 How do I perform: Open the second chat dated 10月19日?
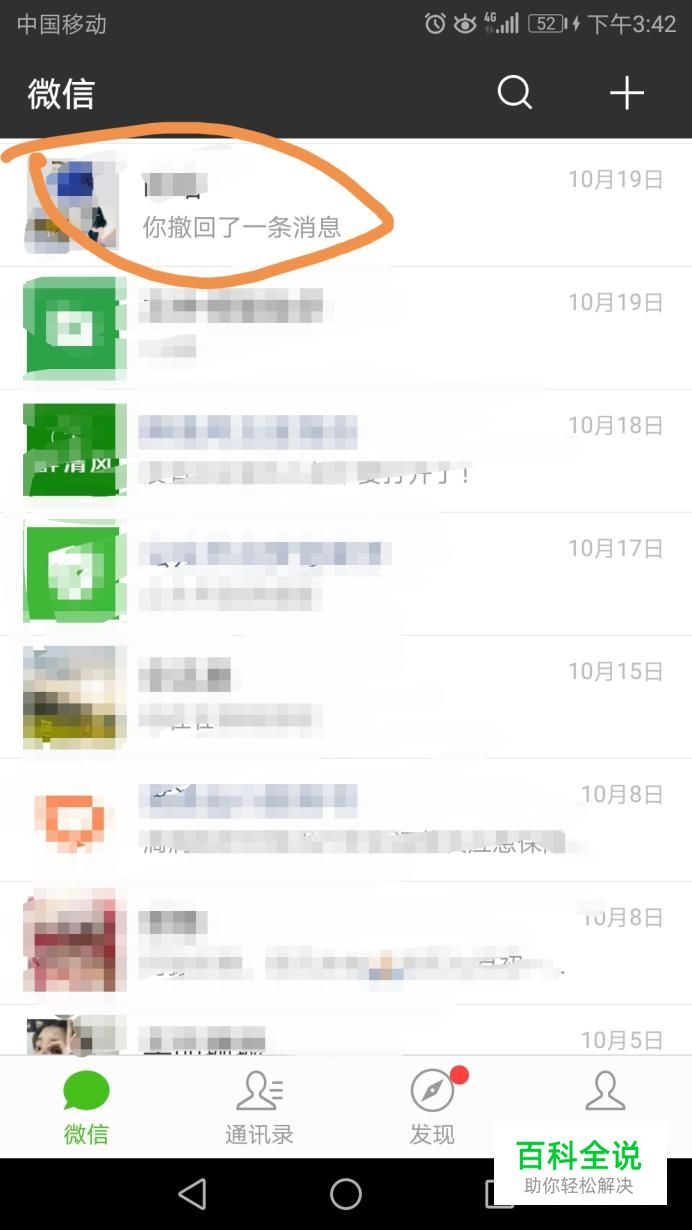[x=346, y=328]
